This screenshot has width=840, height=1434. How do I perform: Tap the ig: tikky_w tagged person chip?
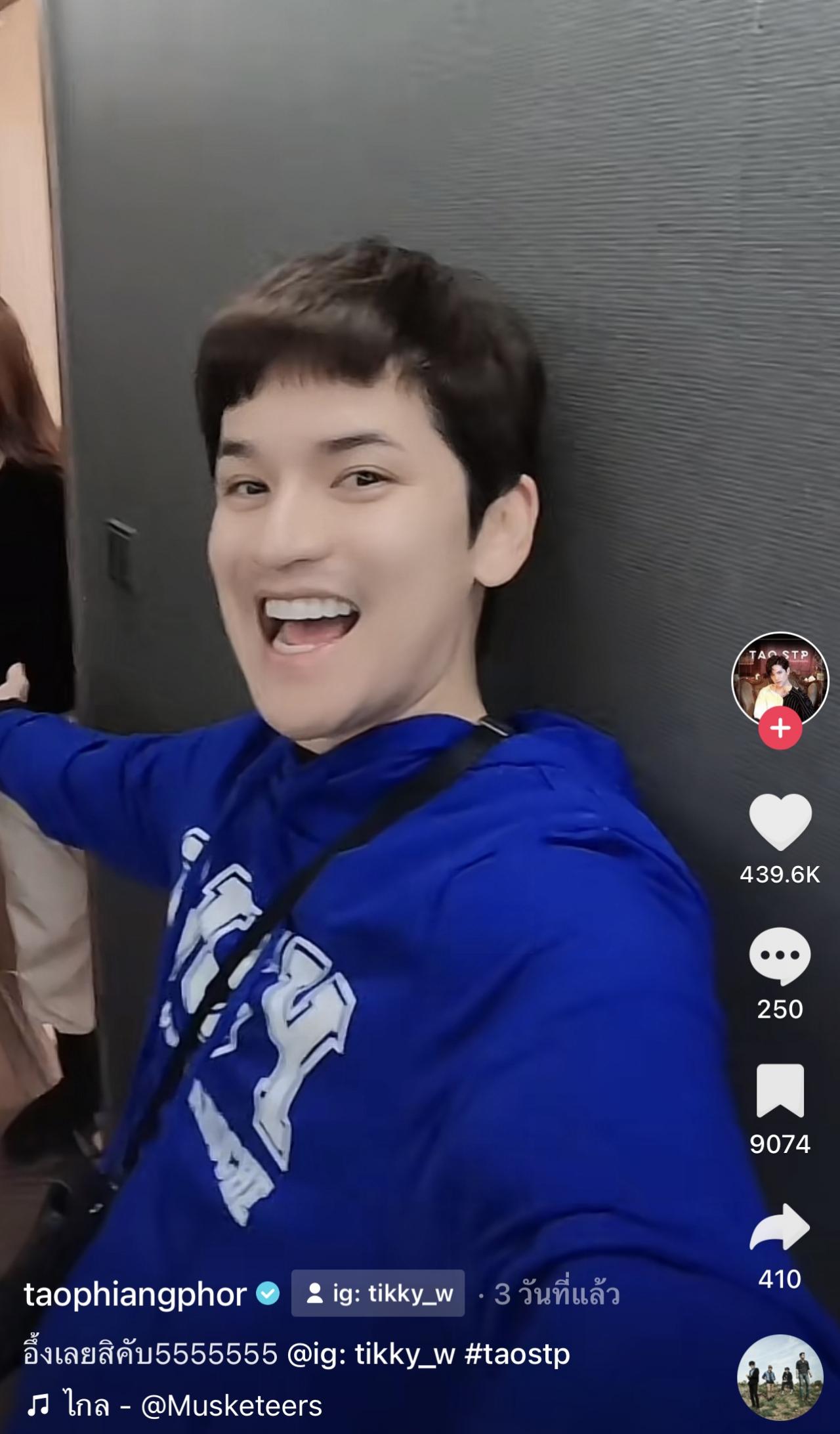pyautogui.click(x=378, y=1294)
